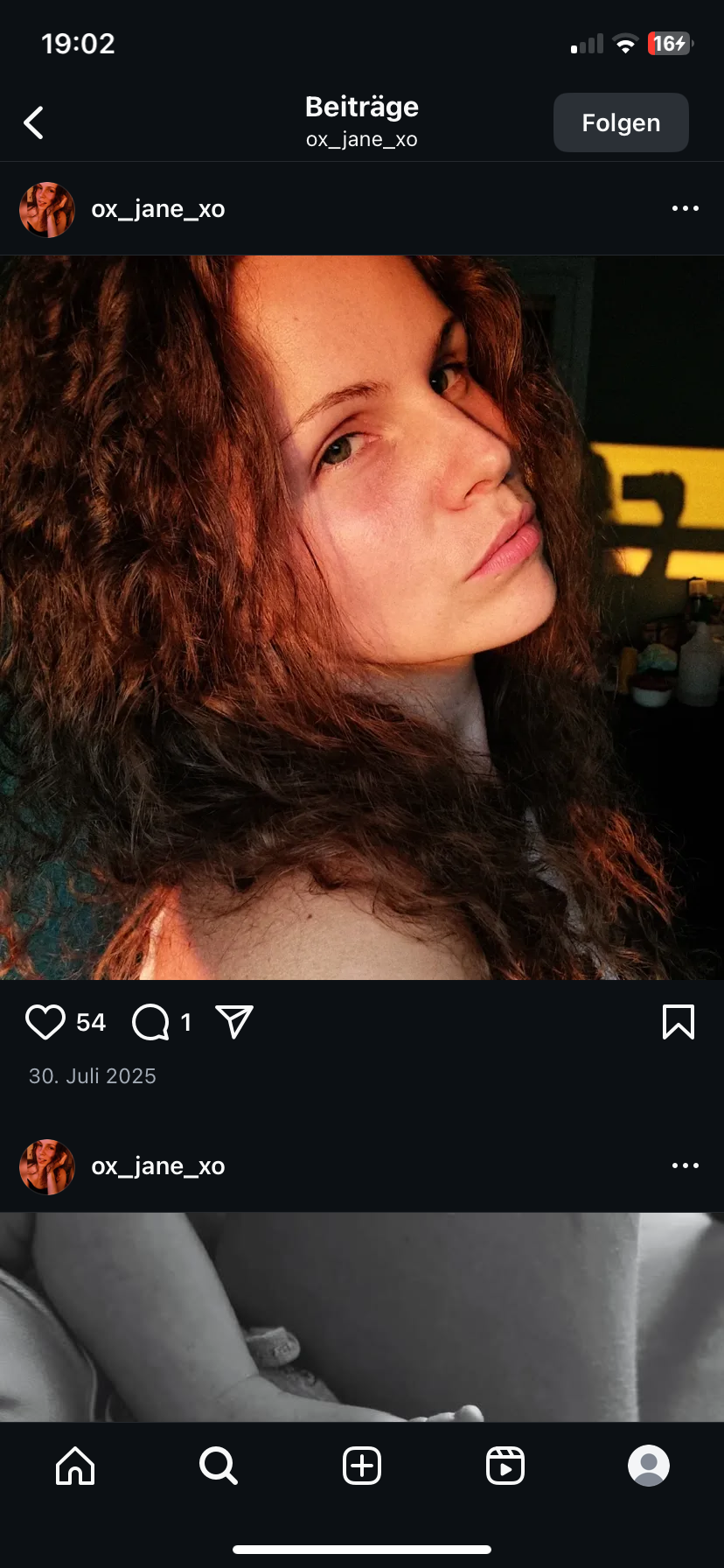Viewport: 724px width, 1568px height.
Task: Go to your own profile tab
Action: pyautogui.click(x=649, y=1465)
